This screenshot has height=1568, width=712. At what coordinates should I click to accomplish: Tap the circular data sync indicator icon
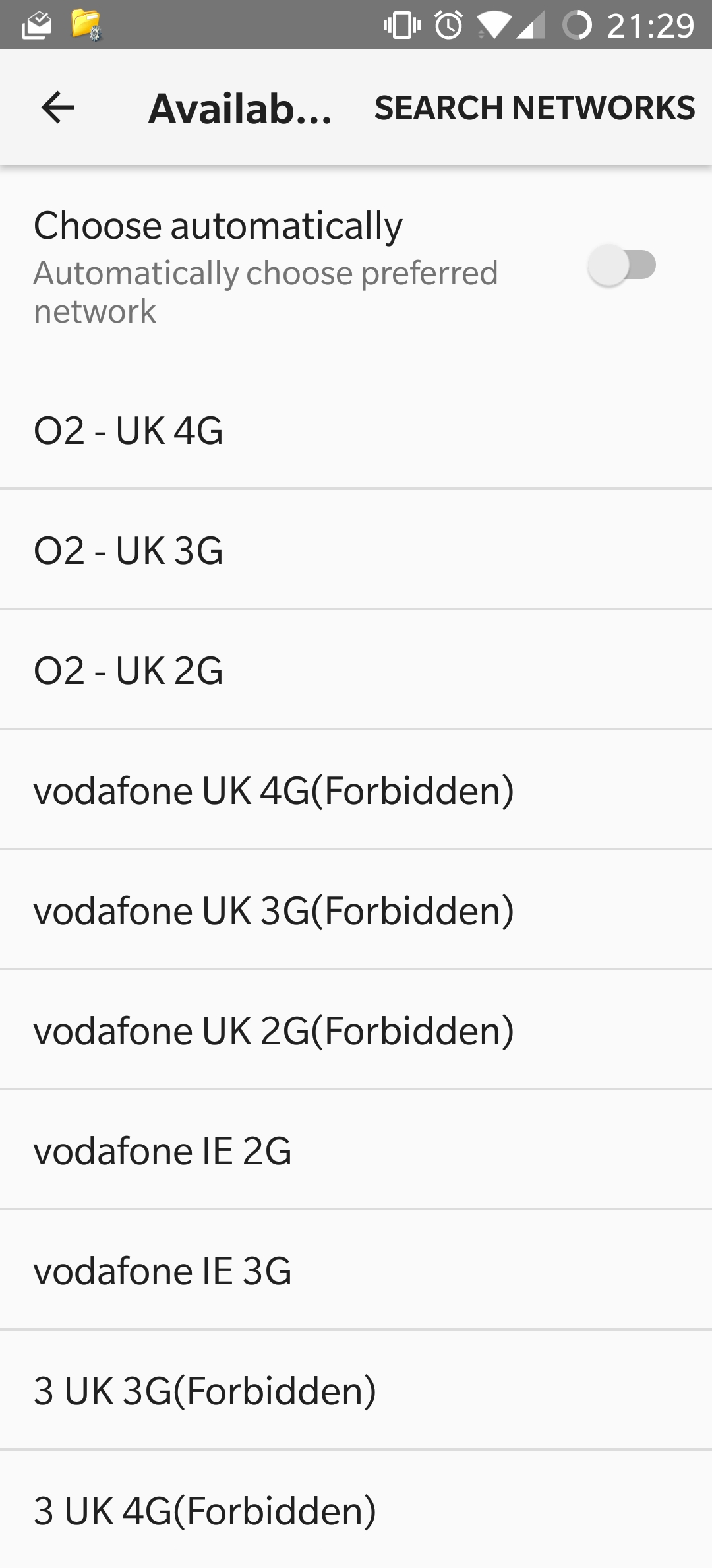(578, 24)
